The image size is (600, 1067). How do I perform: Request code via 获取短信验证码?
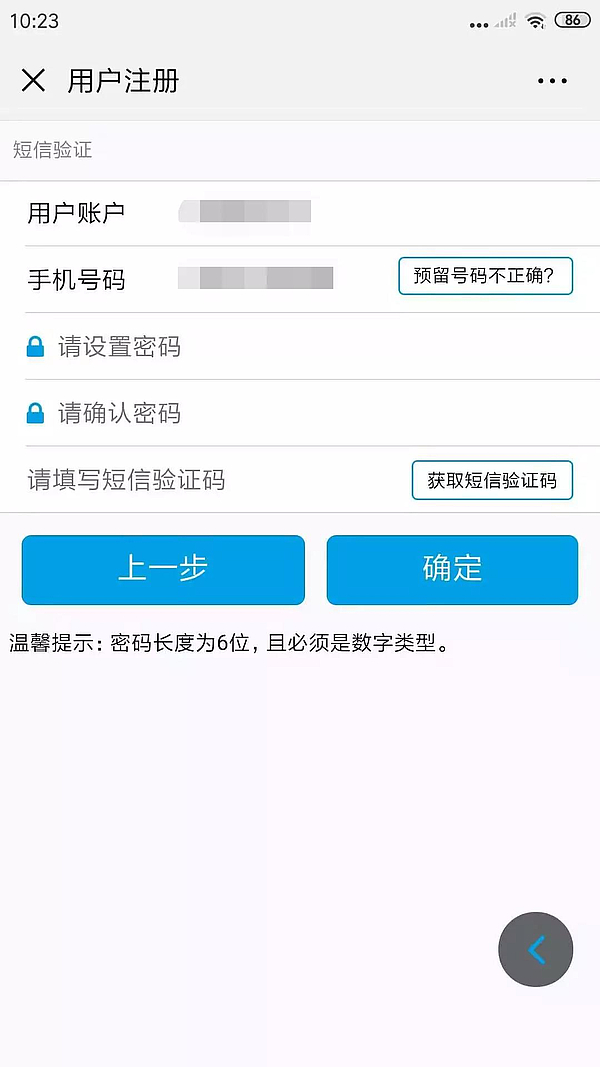(x=492, y=480)
